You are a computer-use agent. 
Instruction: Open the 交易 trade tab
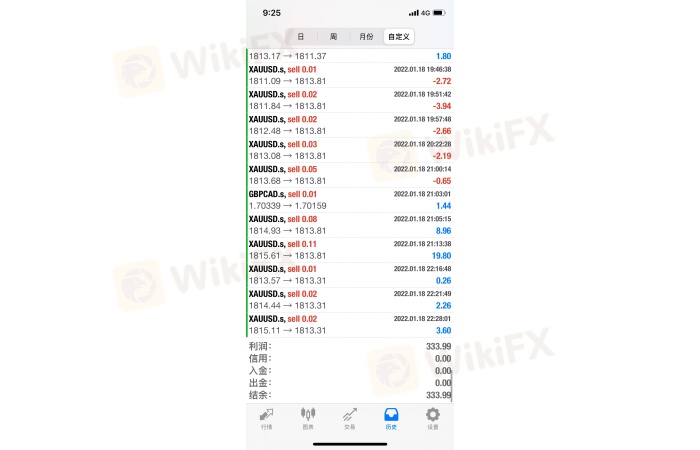pos(349,417)
